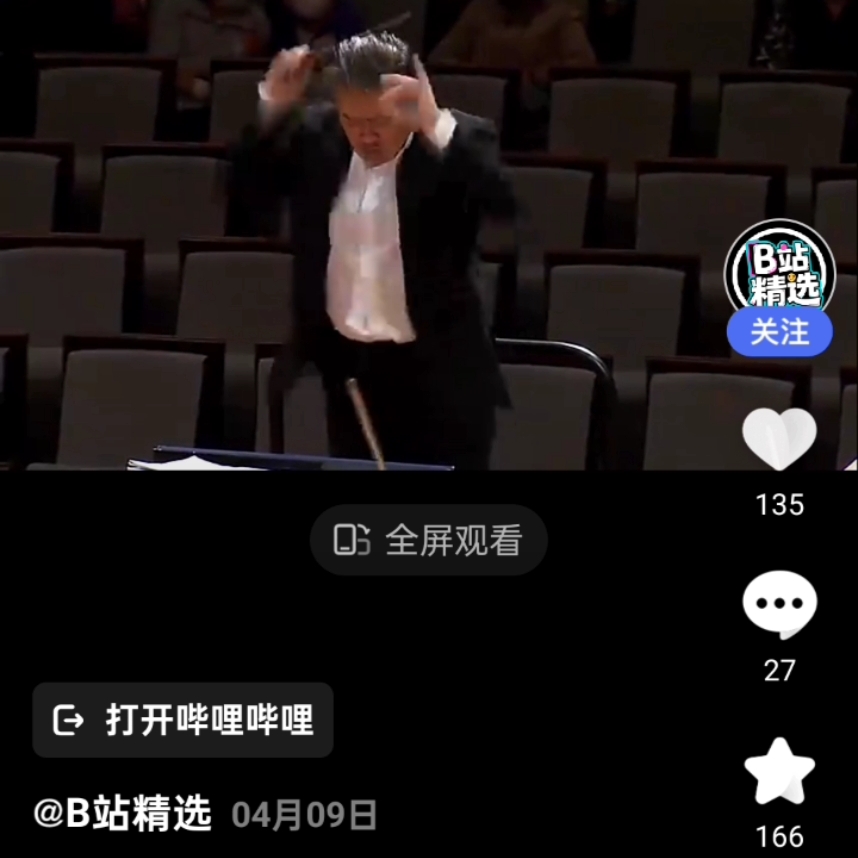This screenshot has width=858, height=858.
Task: Open B站精选 profile avatar
Action: (779, 267)
